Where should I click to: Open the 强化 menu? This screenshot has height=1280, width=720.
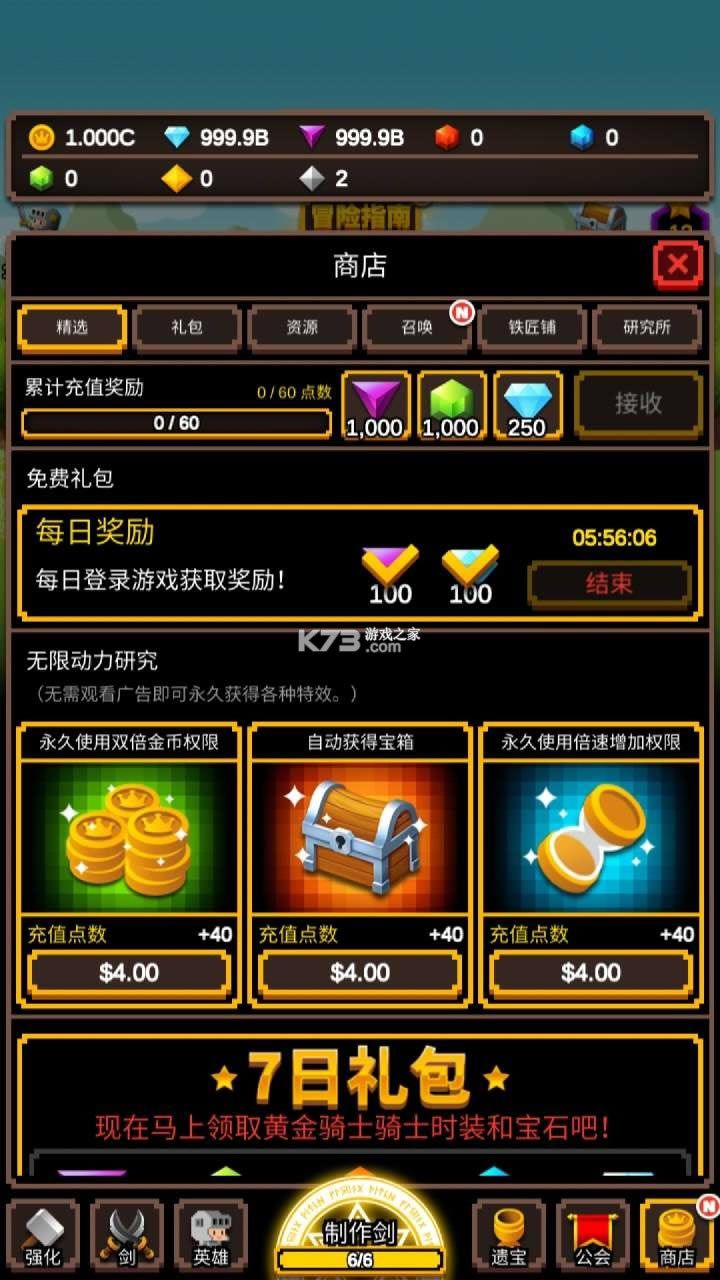[43, 1235]
